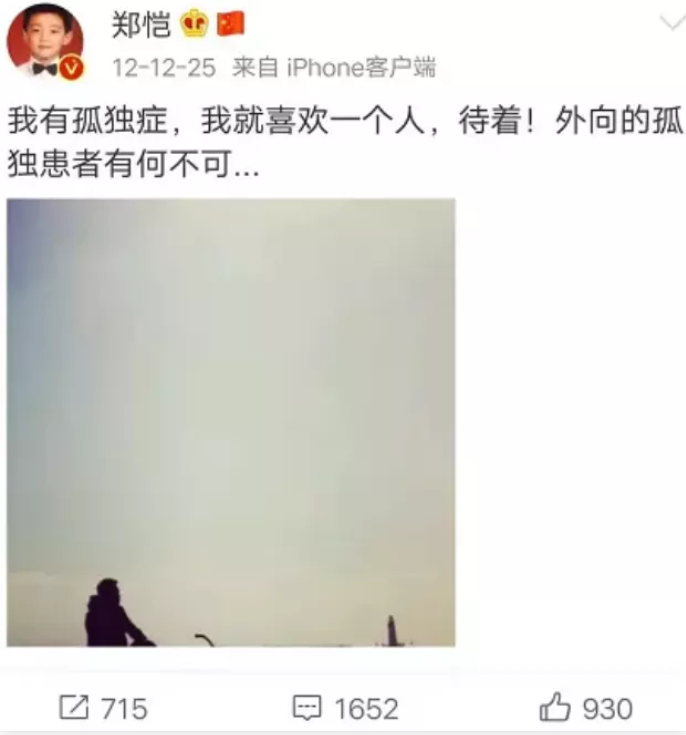Open the comments on this post
Viewport: 686px width, 735px height.
345,709
